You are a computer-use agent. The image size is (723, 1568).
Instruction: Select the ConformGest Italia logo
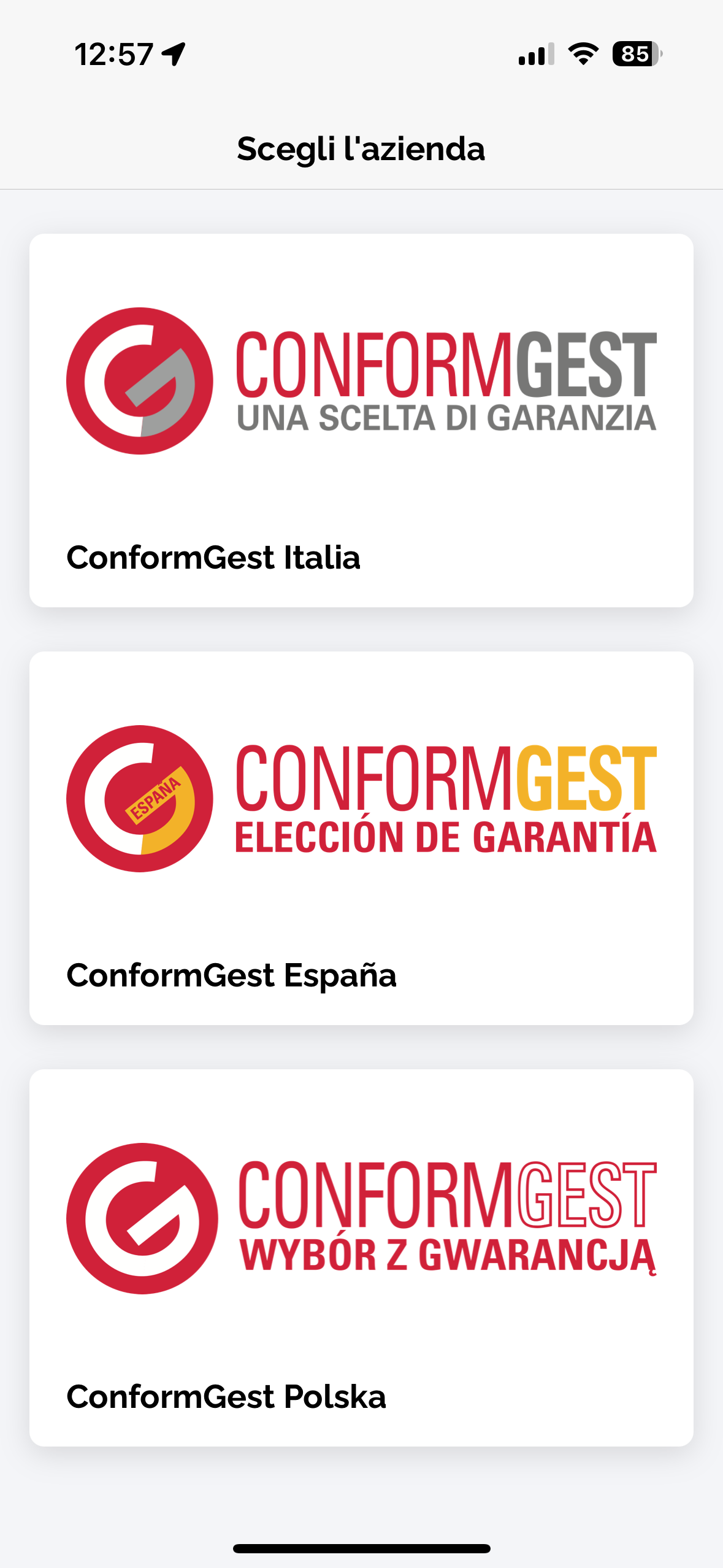pos(362,377)
